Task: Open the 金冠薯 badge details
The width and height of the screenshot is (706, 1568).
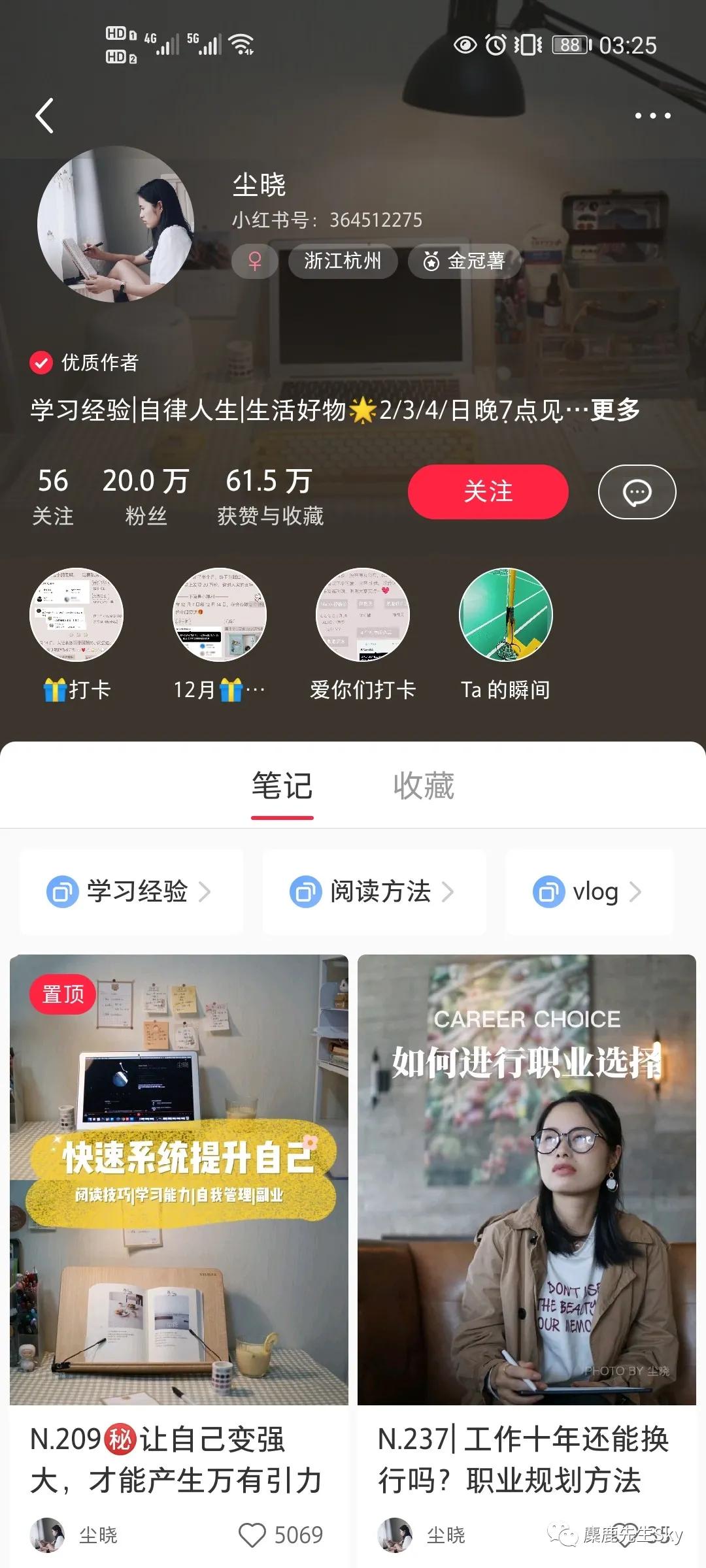Action: tap(464, 261)
